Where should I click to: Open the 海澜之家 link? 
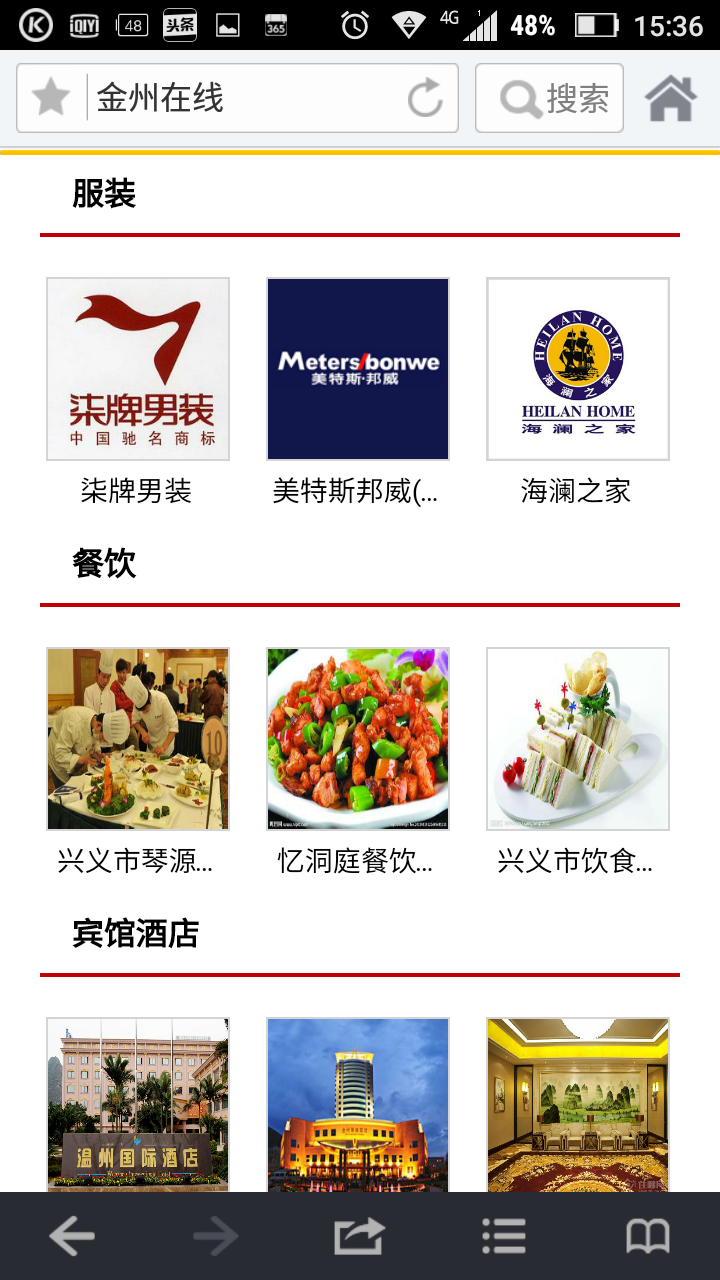click(578, 491)
